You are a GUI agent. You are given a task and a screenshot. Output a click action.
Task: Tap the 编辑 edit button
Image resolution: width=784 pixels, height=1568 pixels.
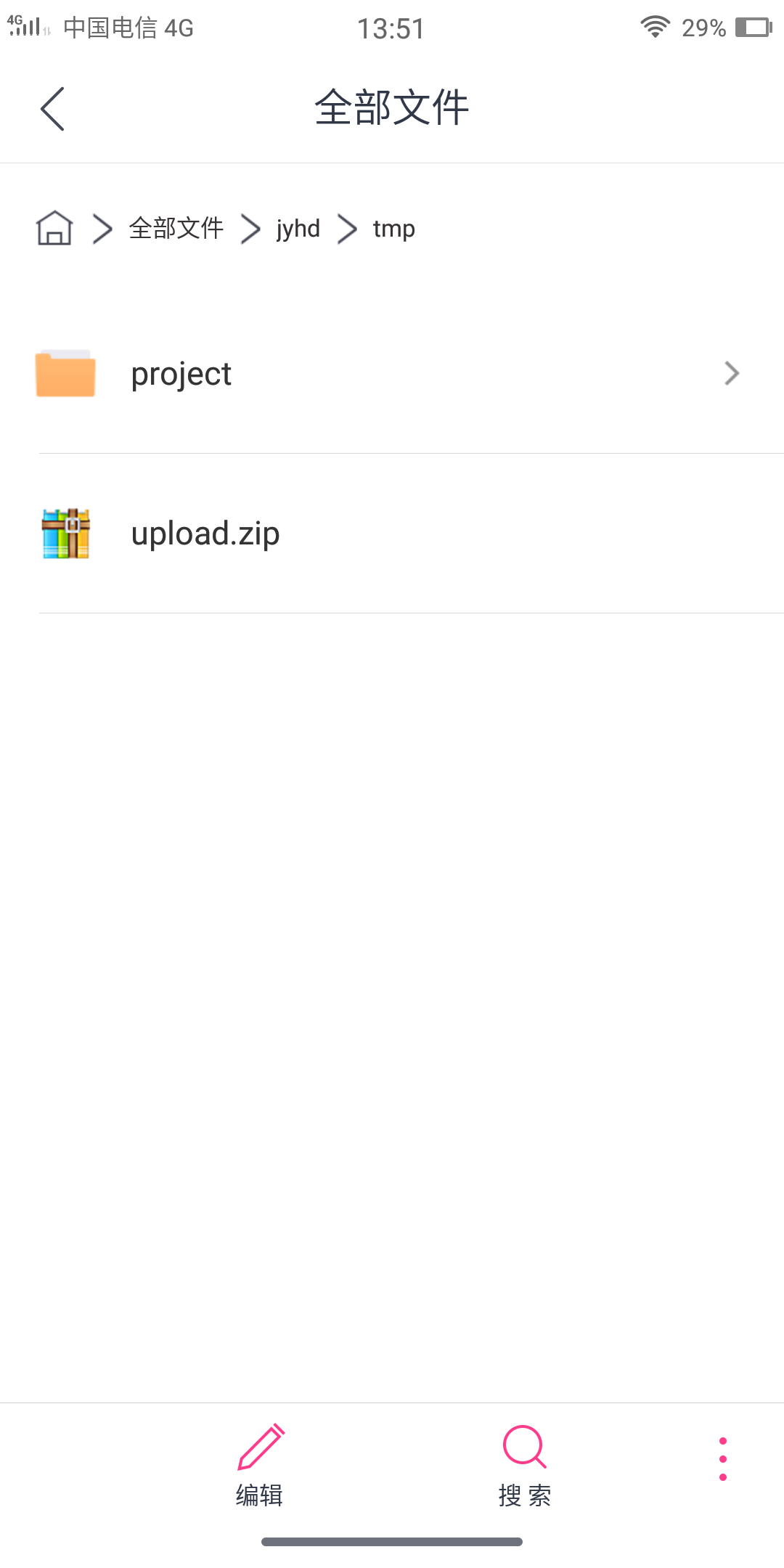tap(260, 1465)
